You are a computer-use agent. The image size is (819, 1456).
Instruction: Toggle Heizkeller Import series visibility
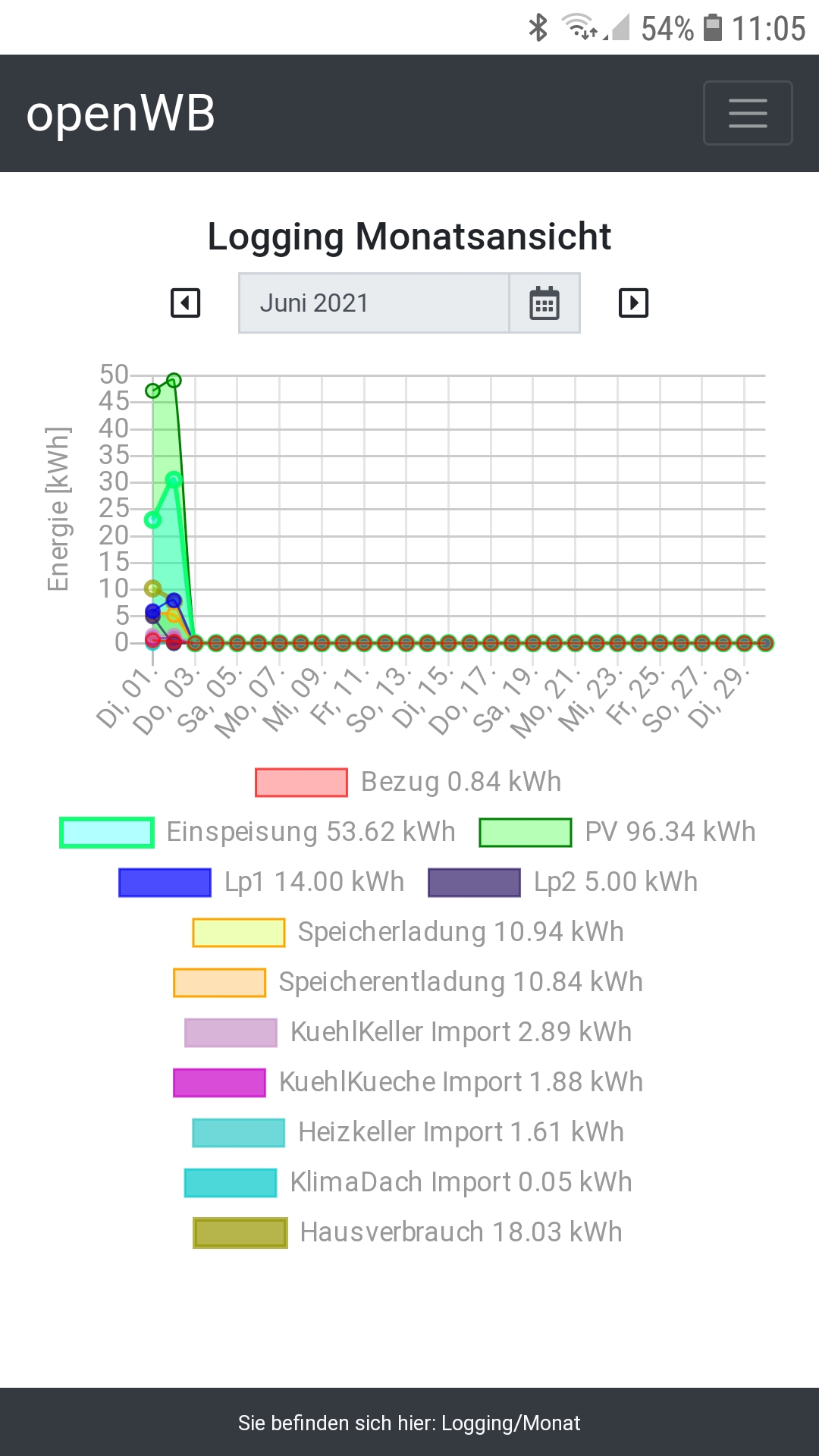coord(409,1132)
